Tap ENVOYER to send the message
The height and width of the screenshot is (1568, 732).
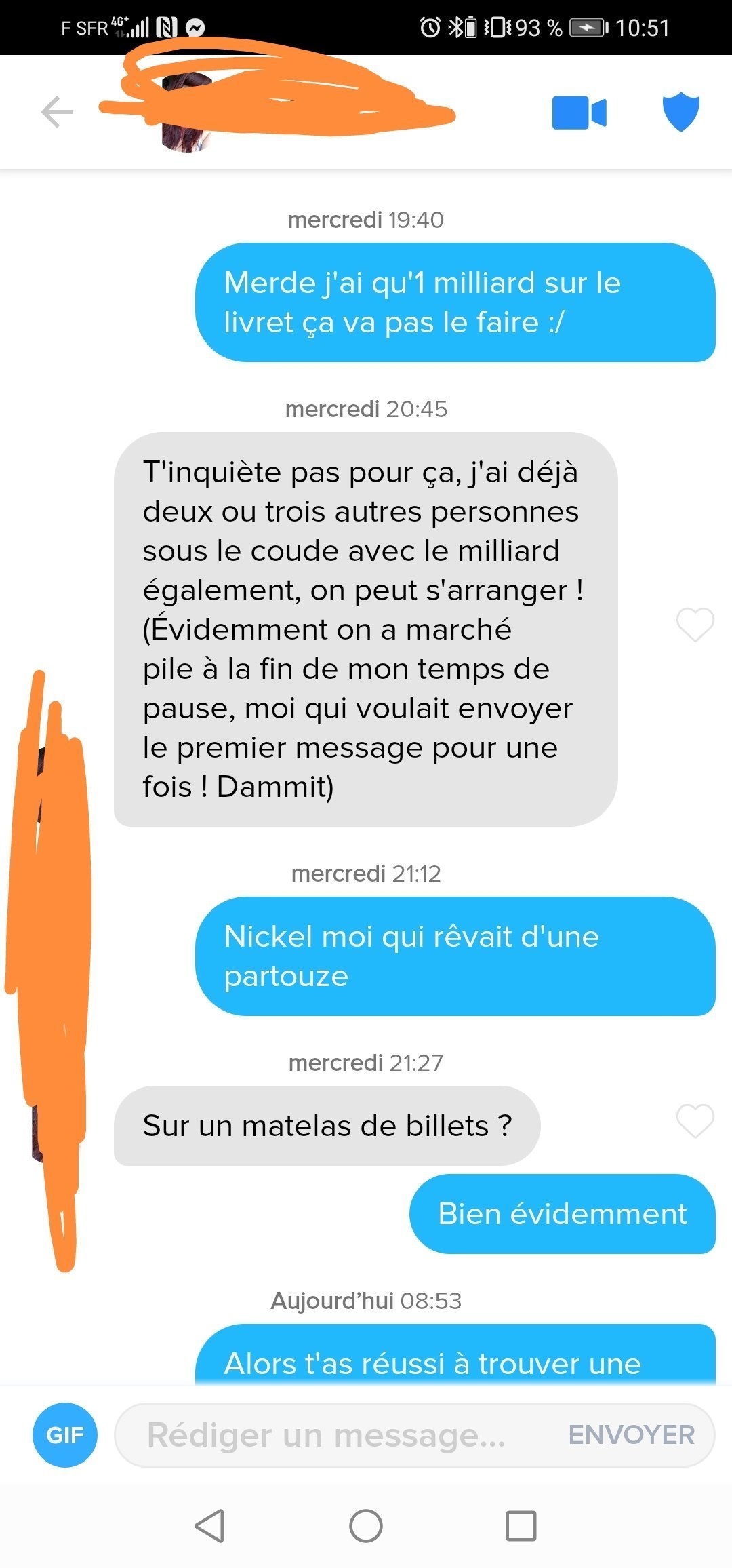pos(632,1434)
